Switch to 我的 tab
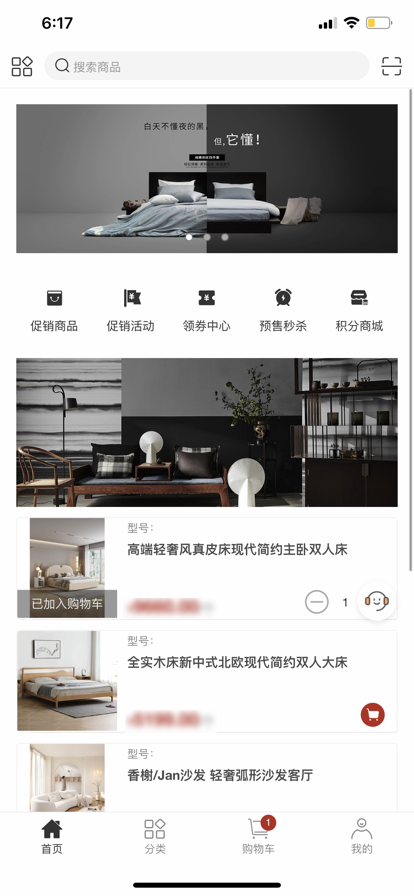 tap(361, 836)
